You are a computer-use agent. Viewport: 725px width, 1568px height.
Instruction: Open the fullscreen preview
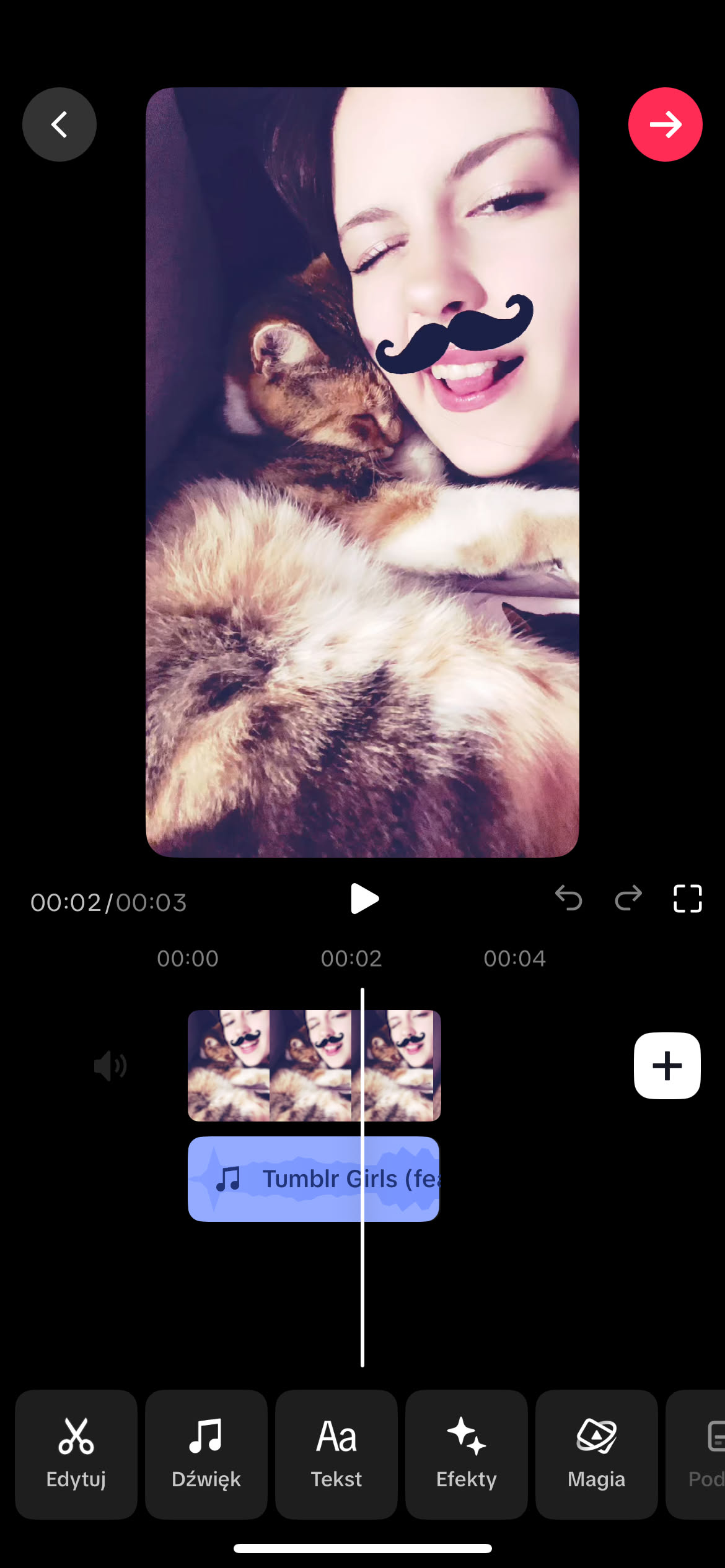pyautogui.click(x=687, y=898)
